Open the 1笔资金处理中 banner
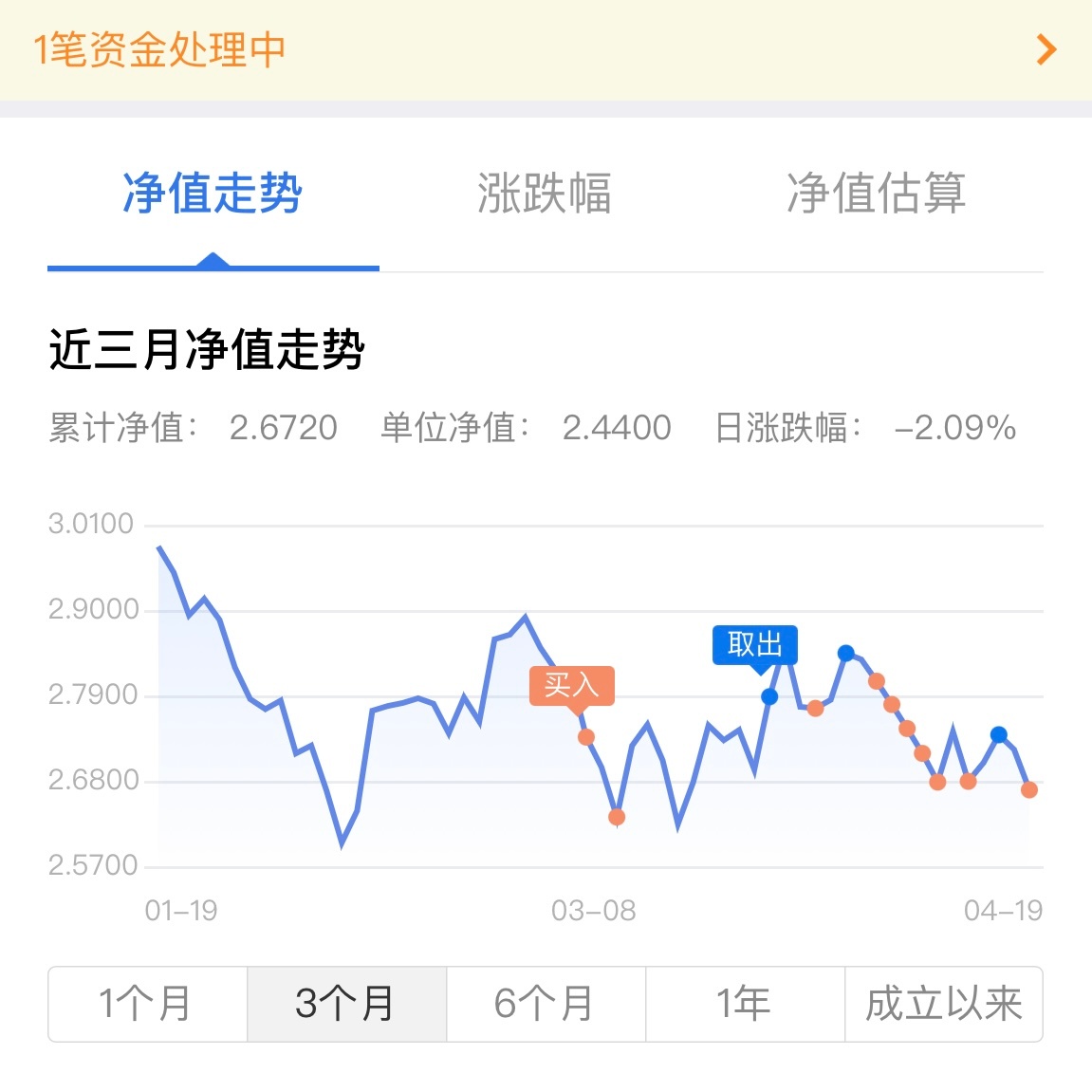 click(x=546, y=49)
